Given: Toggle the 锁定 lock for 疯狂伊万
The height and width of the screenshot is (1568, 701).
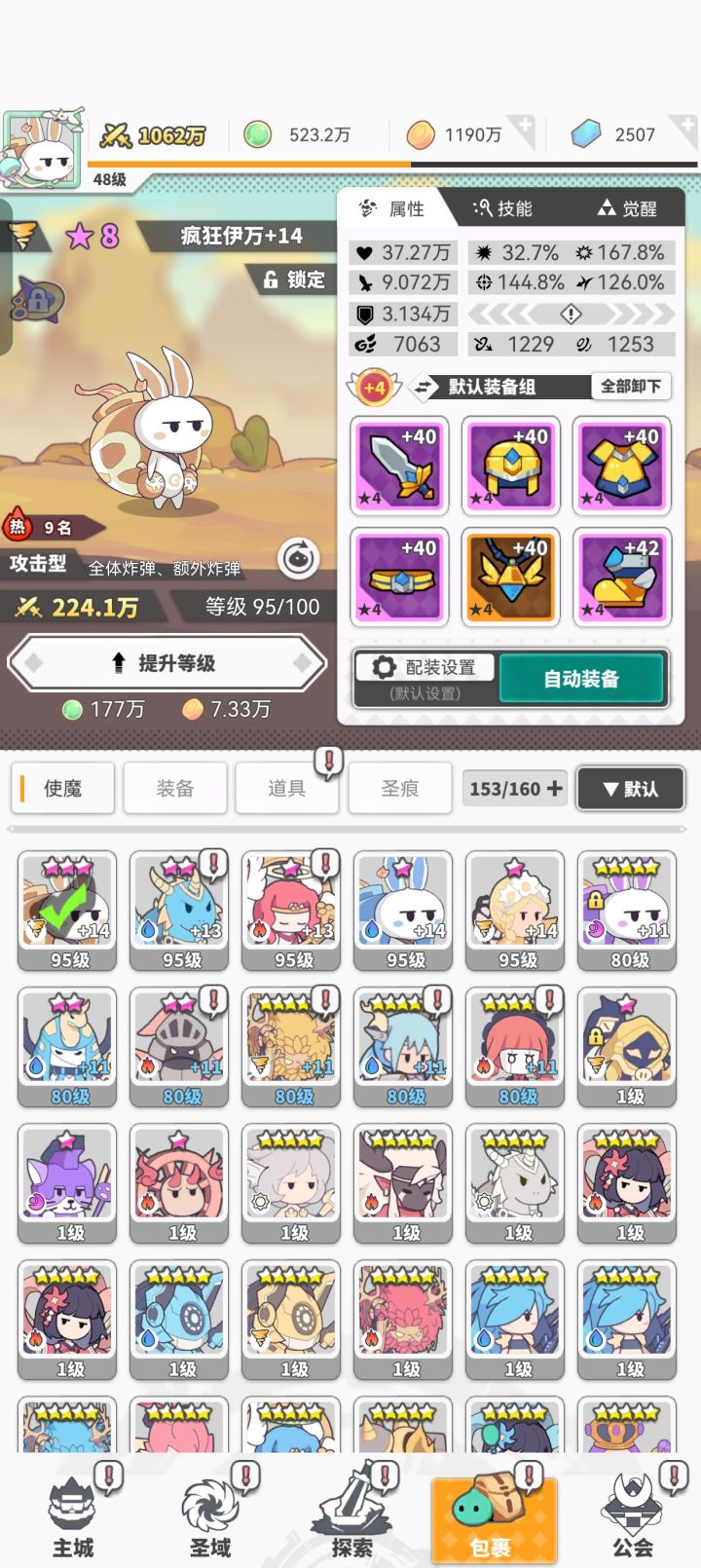Looking at the screenshot, I should [x=294, y=280].
